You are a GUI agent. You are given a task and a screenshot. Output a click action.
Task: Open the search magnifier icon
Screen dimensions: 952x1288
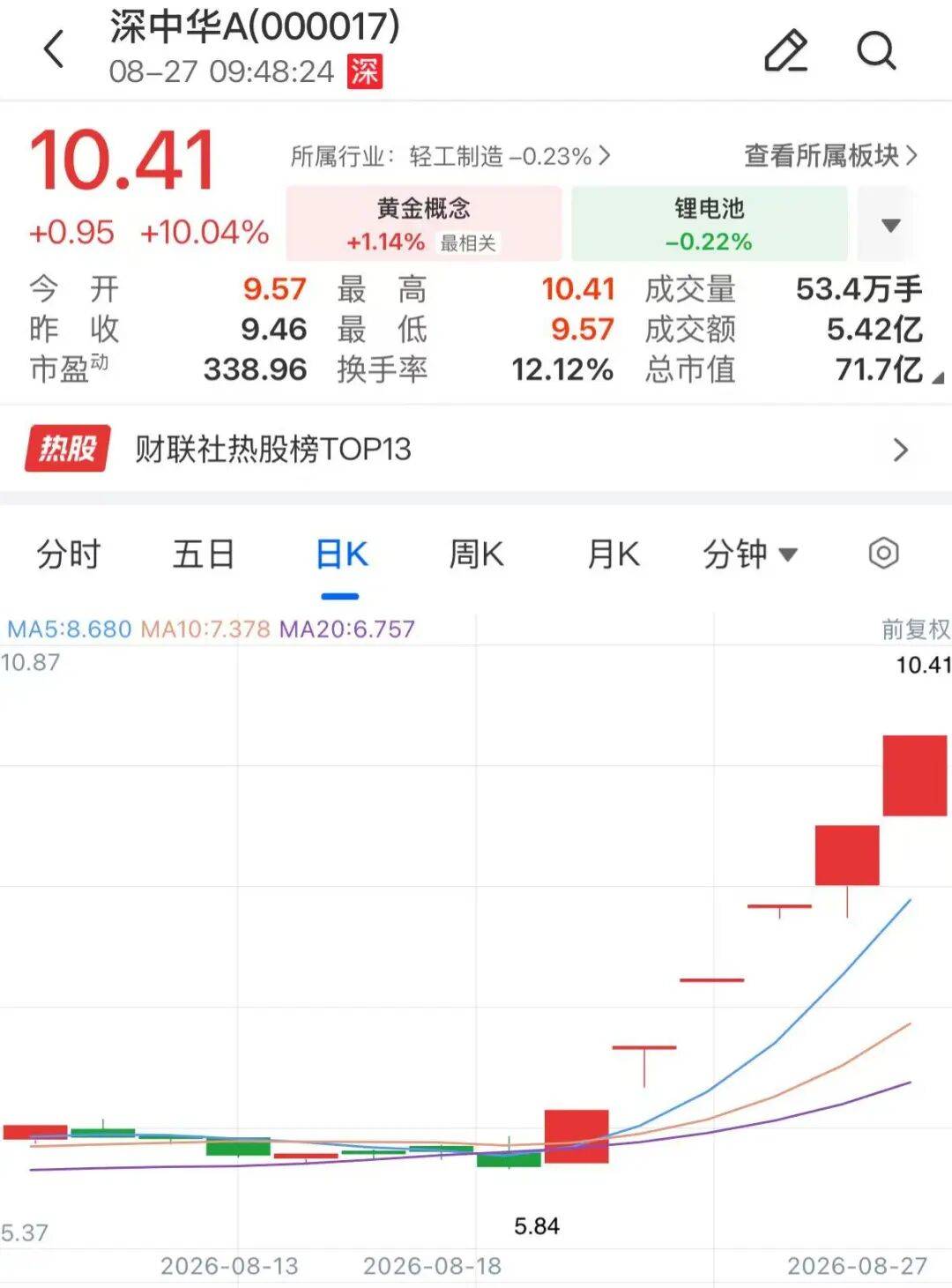pos(876,50)
